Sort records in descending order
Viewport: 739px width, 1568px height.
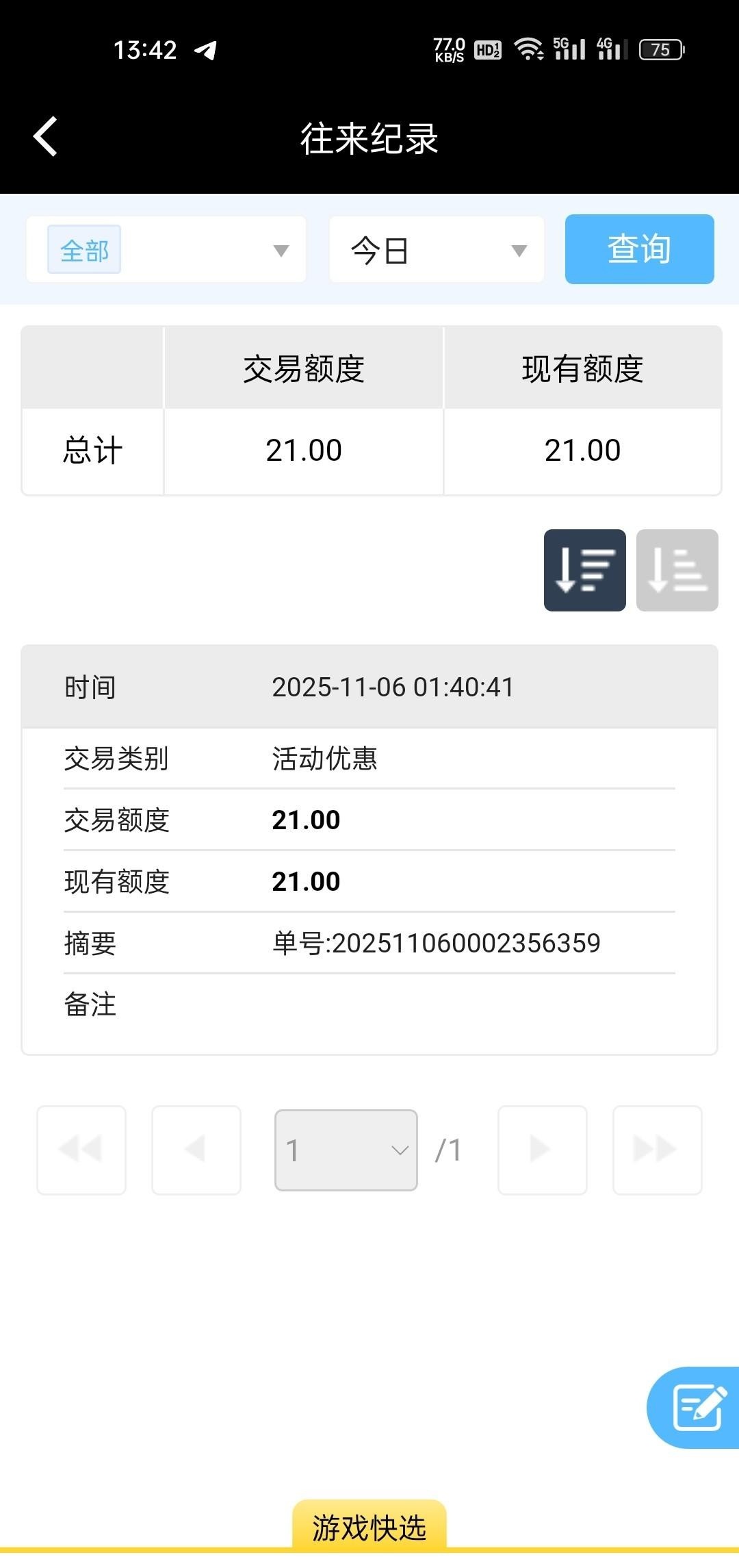point(584,570)
